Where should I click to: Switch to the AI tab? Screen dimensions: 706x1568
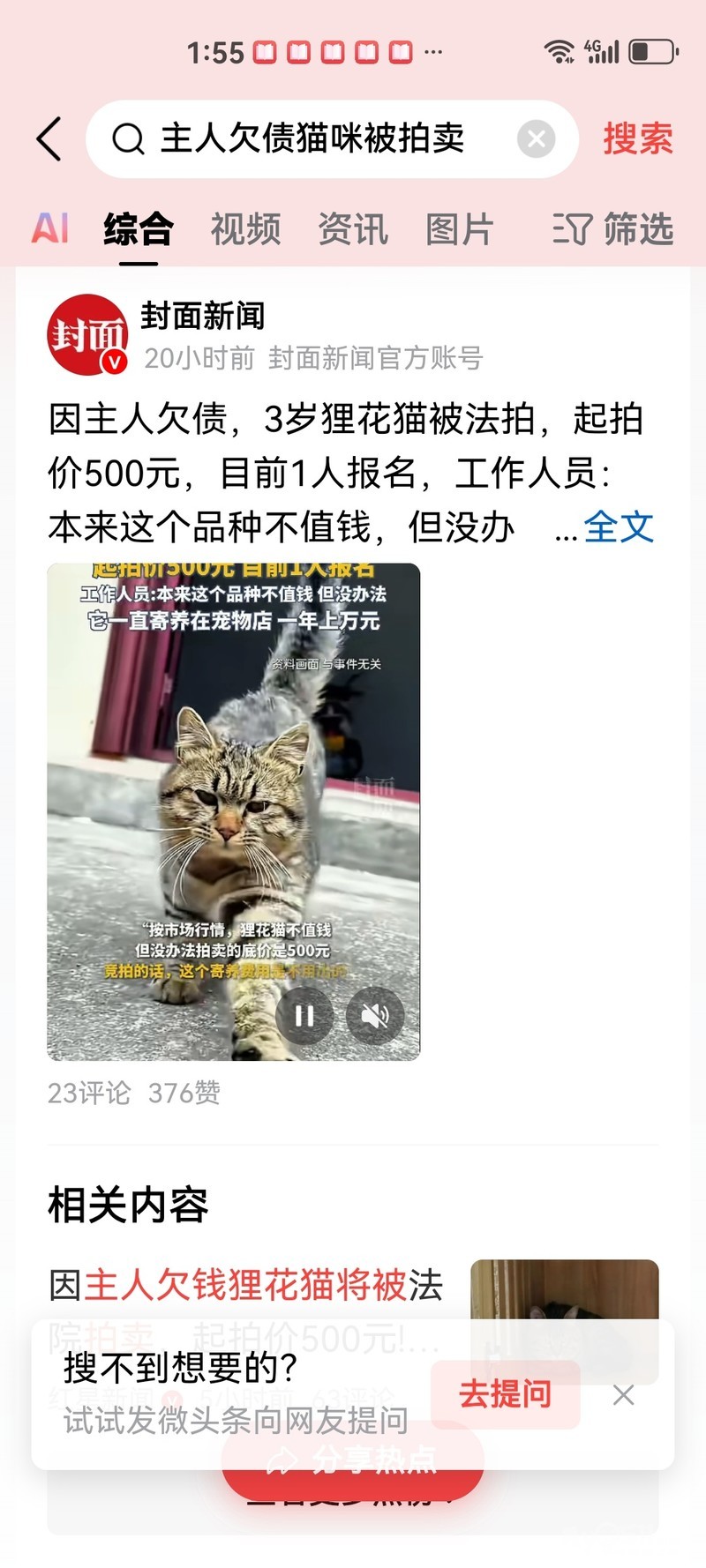(50, 229)
